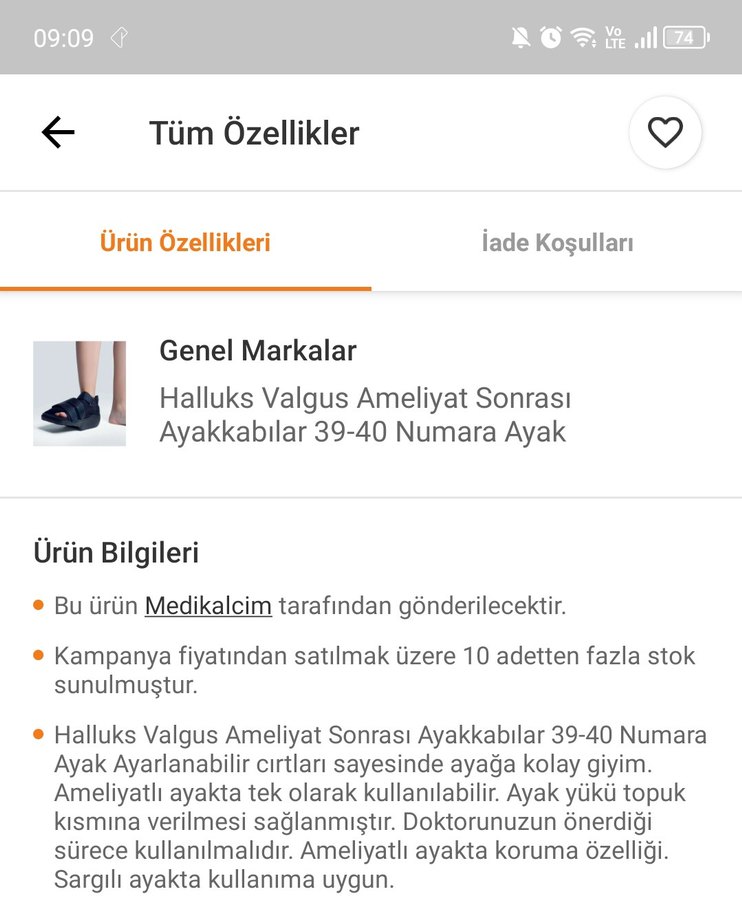Switch to the İade Koşulları tab
742x924 pixels.
click(x=557, y=242)
